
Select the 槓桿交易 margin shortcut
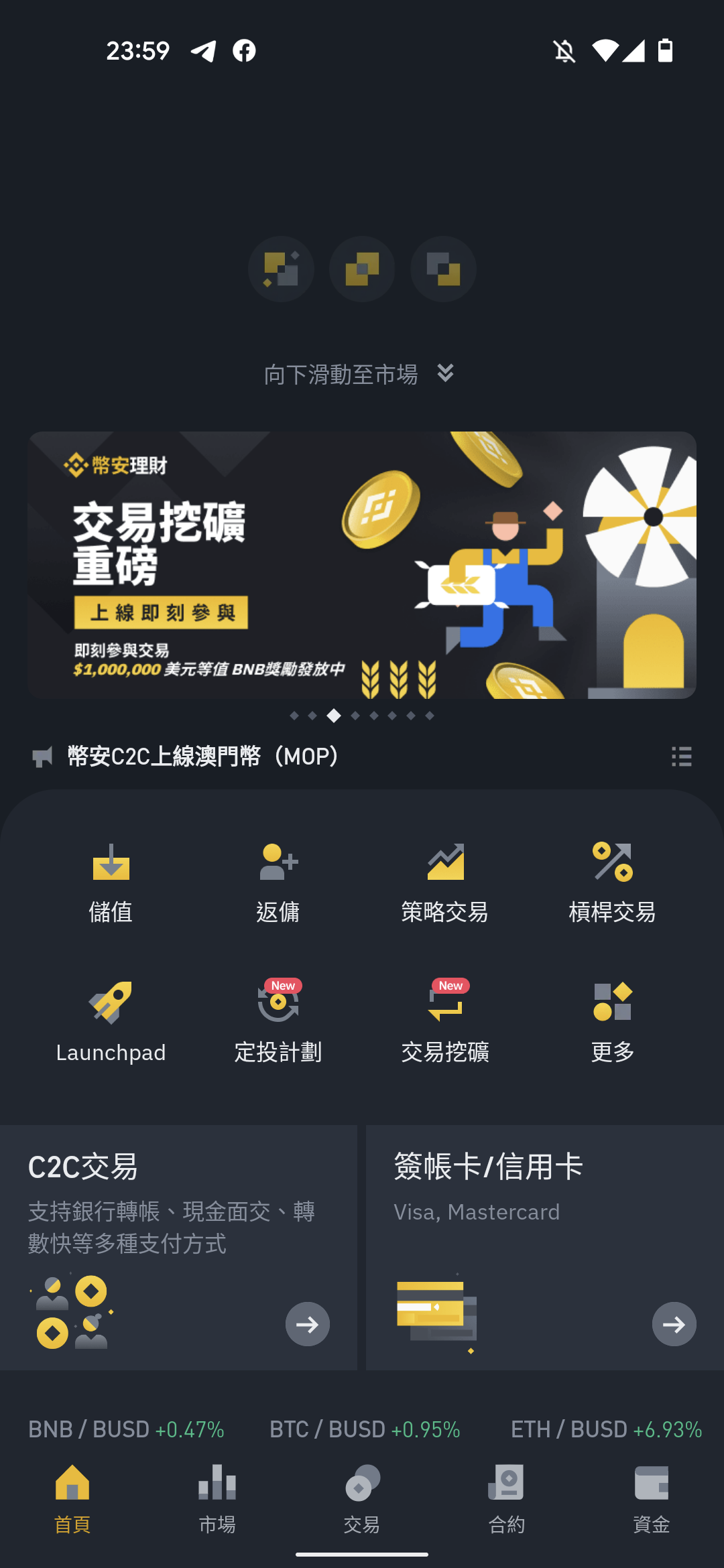(612, 883)
